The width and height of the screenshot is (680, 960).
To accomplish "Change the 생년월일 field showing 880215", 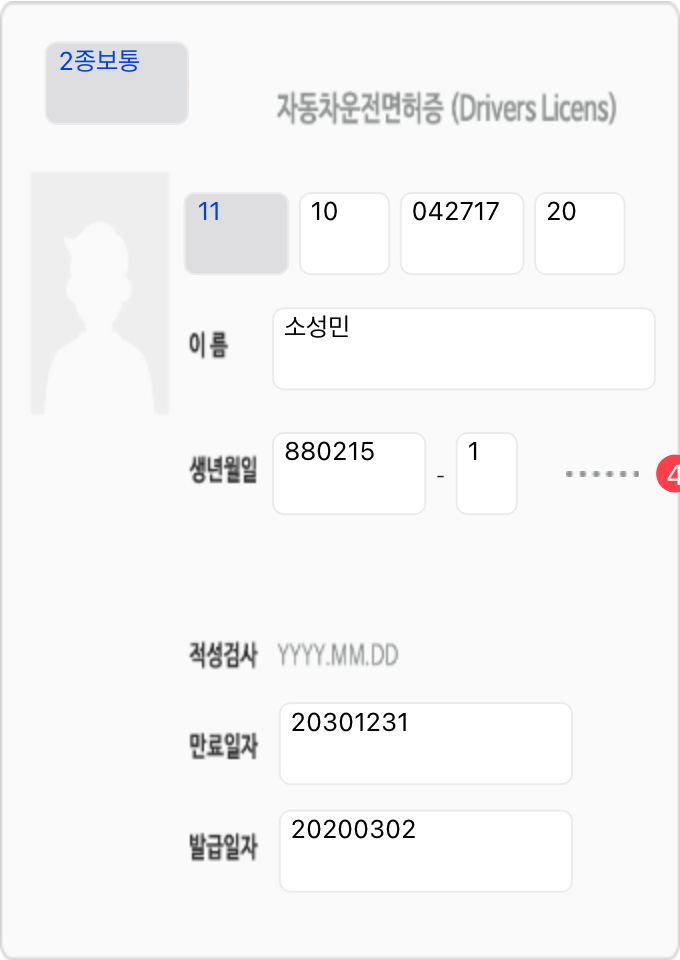I will pos(348,473).
